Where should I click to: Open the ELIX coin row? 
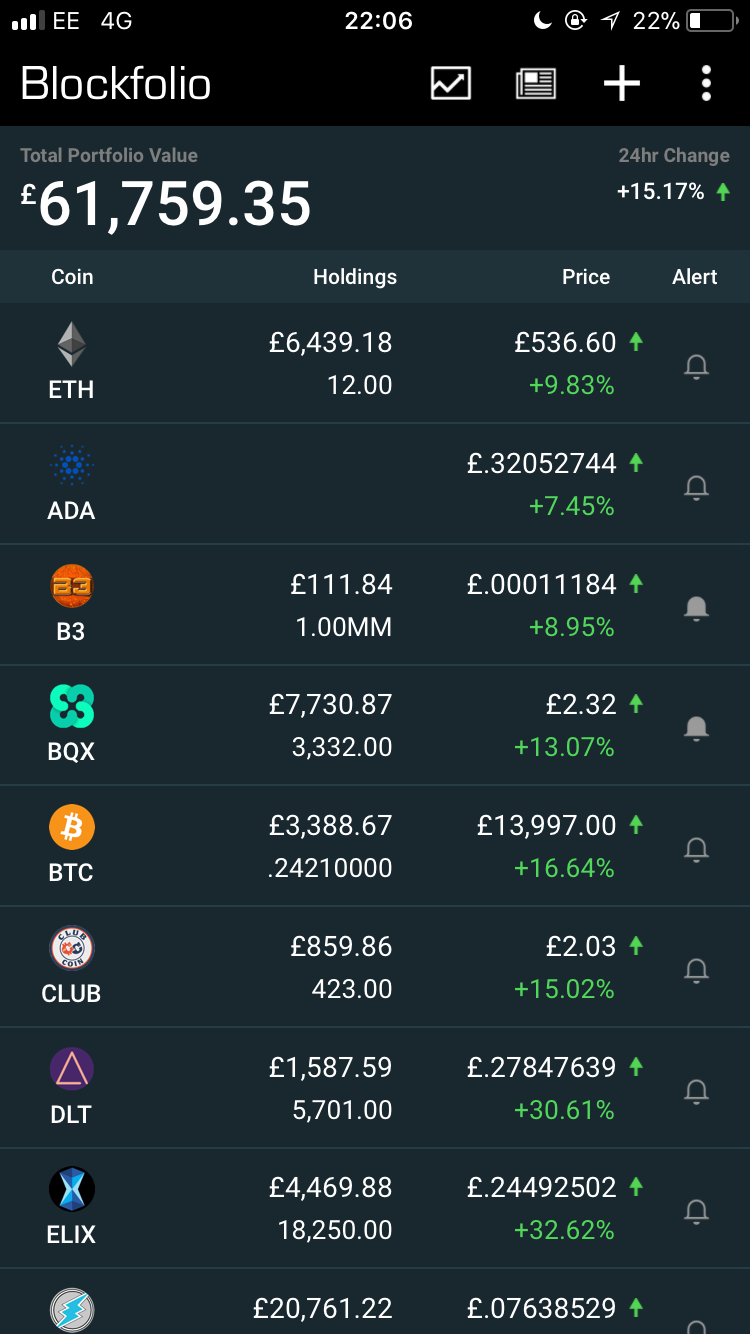click(x=375, y=1209)
